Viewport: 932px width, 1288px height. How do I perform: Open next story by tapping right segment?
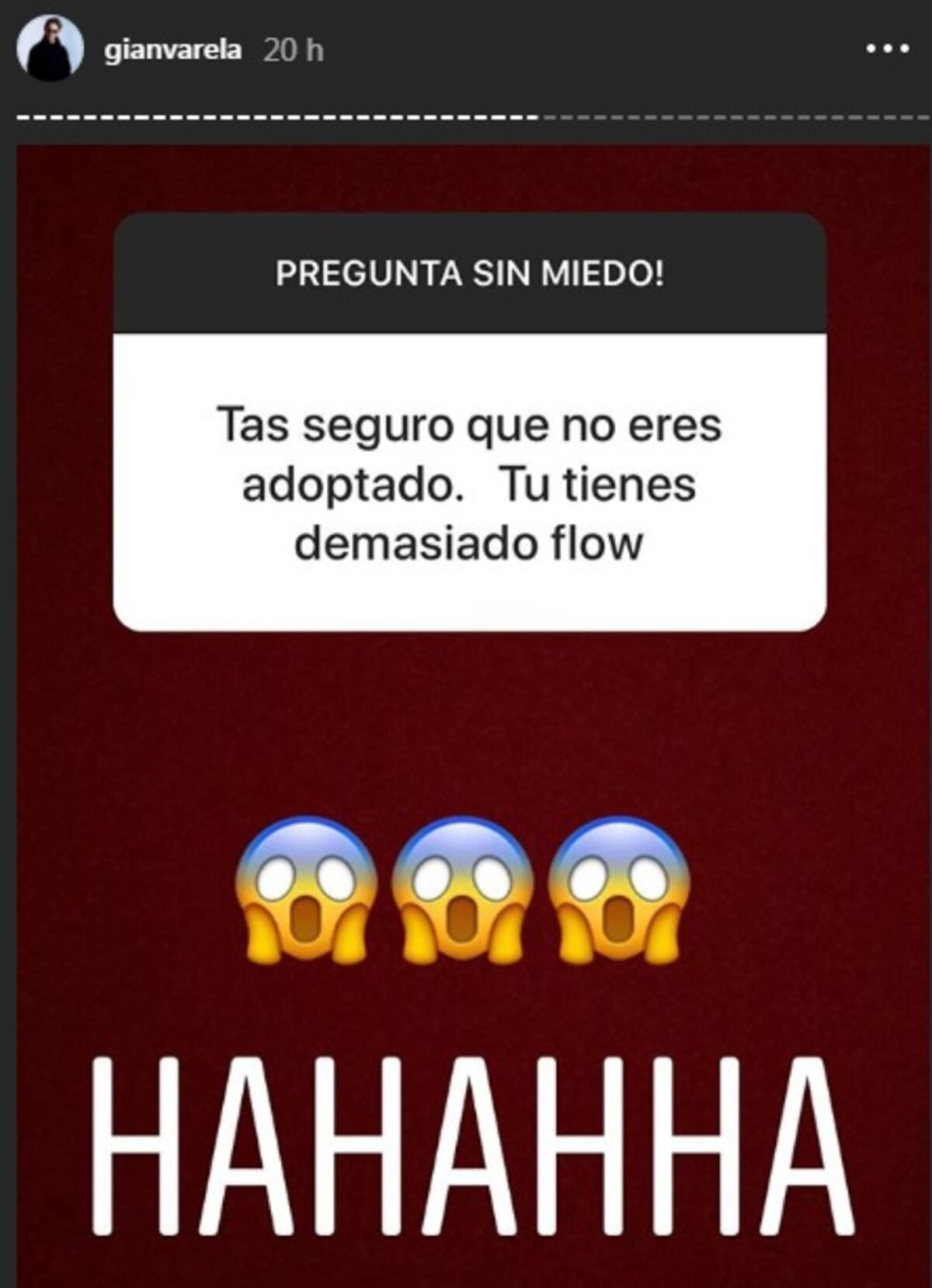(738, 116)
